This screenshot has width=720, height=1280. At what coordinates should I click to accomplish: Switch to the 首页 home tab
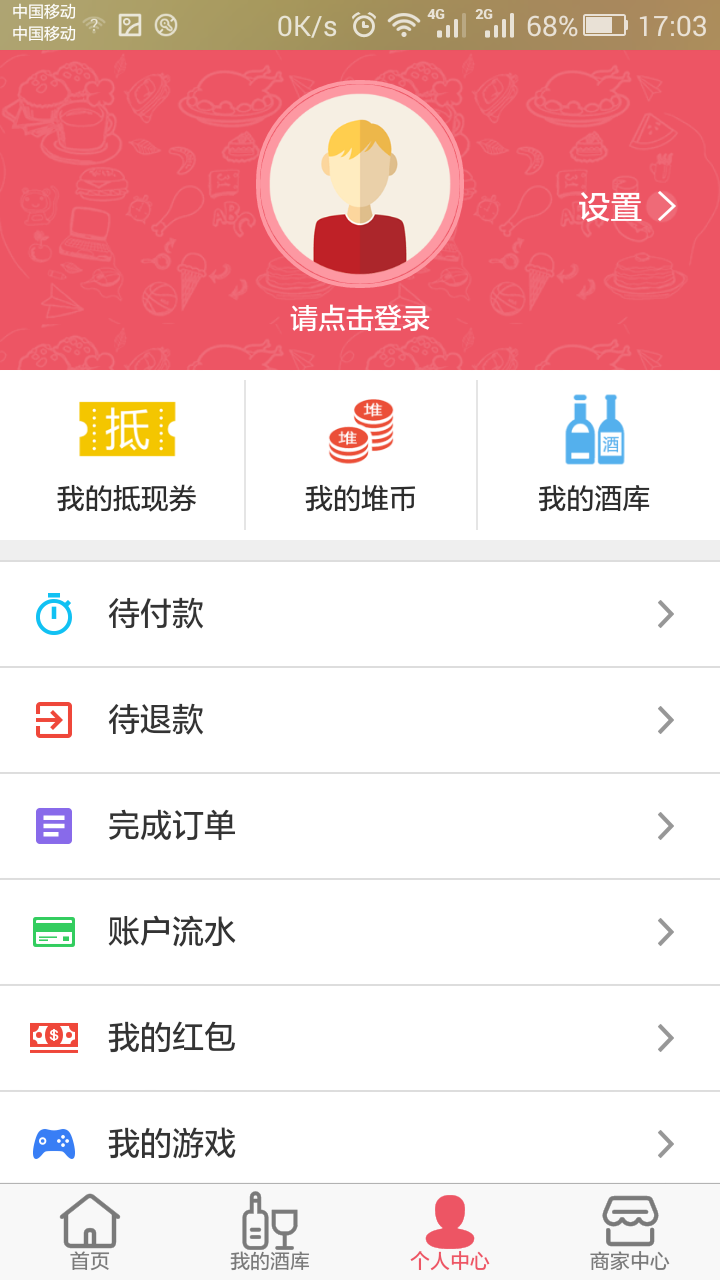tap(90, 1232)
